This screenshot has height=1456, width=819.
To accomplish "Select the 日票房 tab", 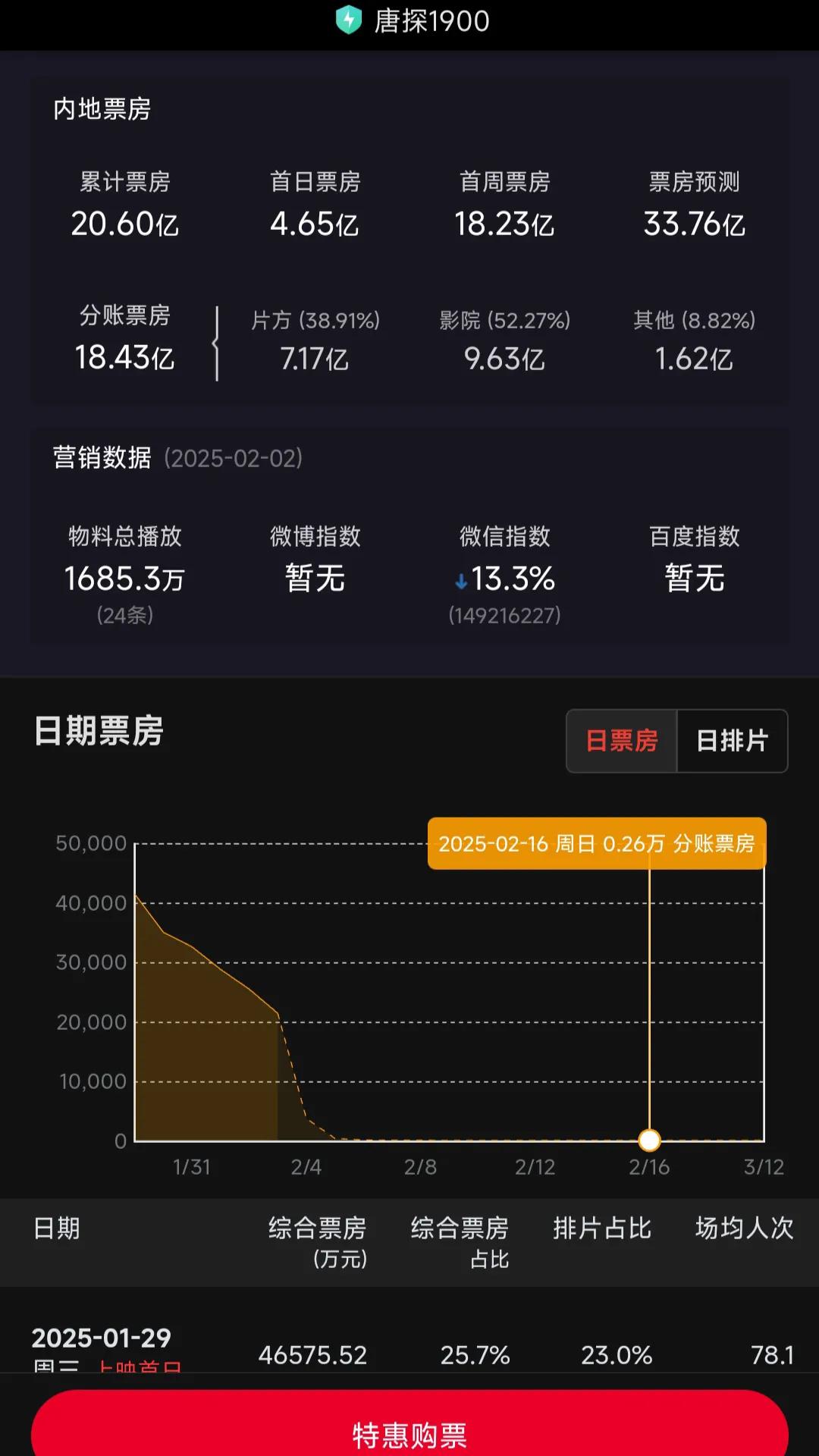I will pyautogui.click(x=622, y=741).
